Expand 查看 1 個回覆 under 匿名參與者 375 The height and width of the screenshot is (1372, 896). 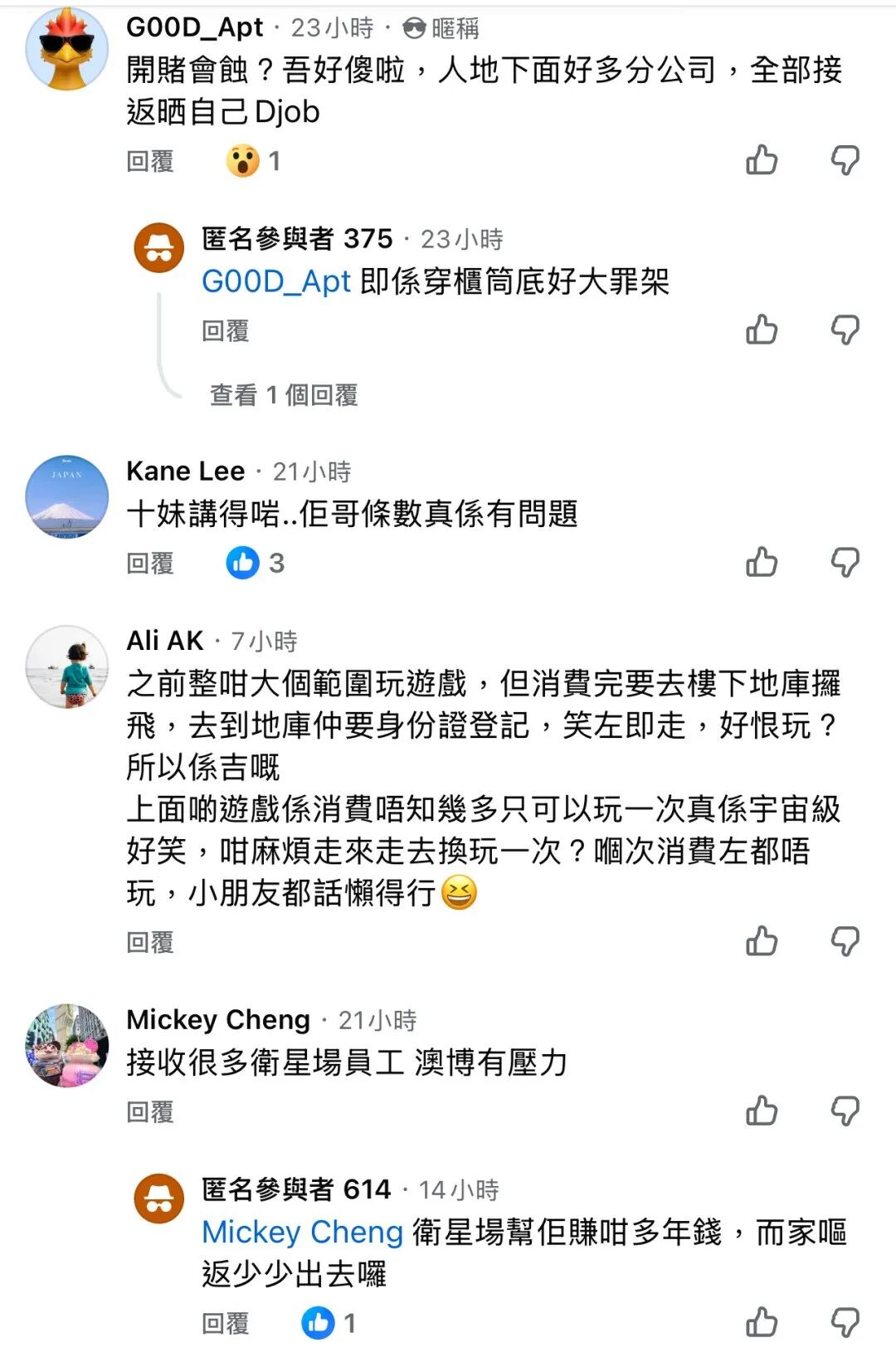(x=284, y=395)
